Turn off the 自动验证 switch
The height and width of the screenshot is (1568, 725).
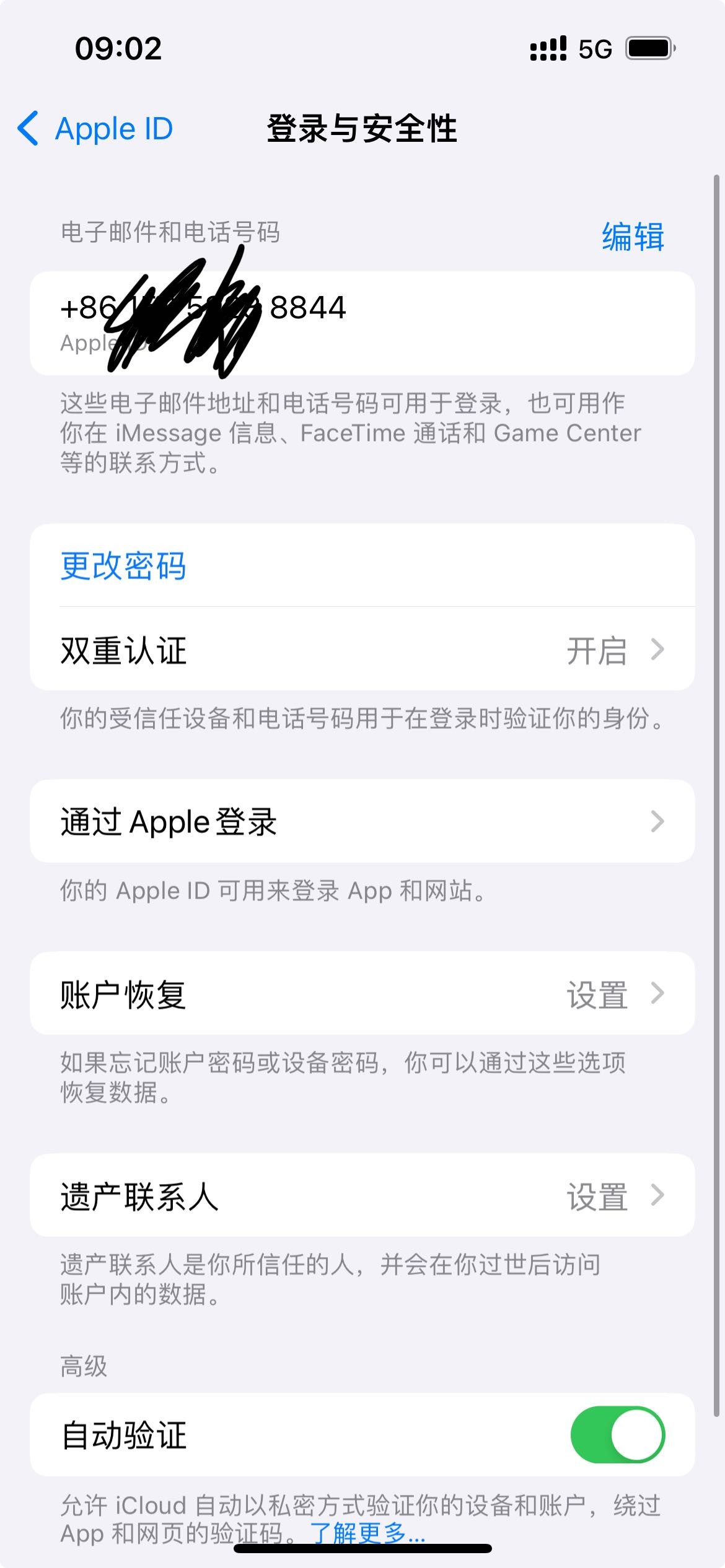pyautogui.click(x=617, y=1435)
